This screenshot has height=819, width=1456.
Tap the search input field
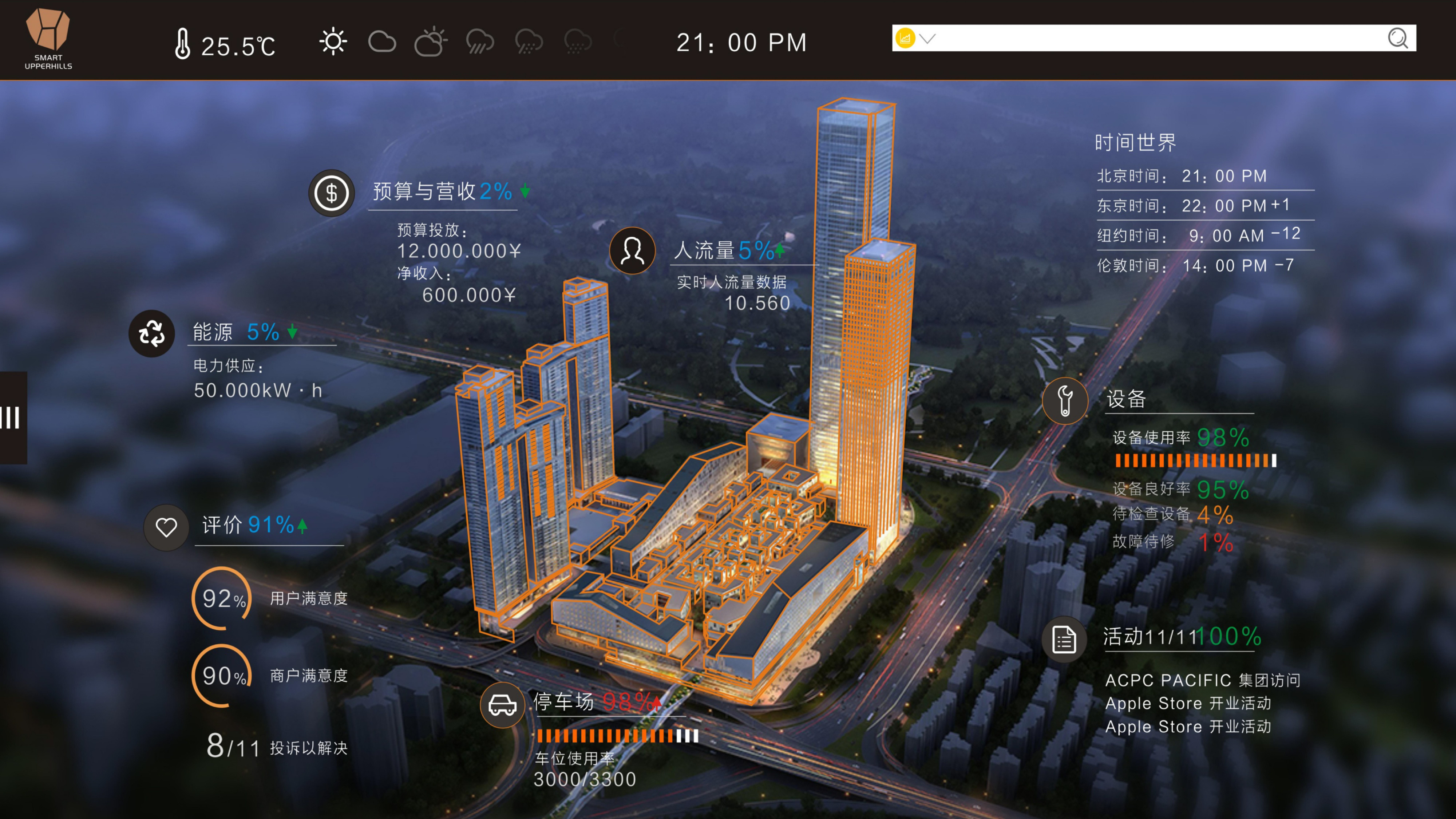(x=1159, y=39)
